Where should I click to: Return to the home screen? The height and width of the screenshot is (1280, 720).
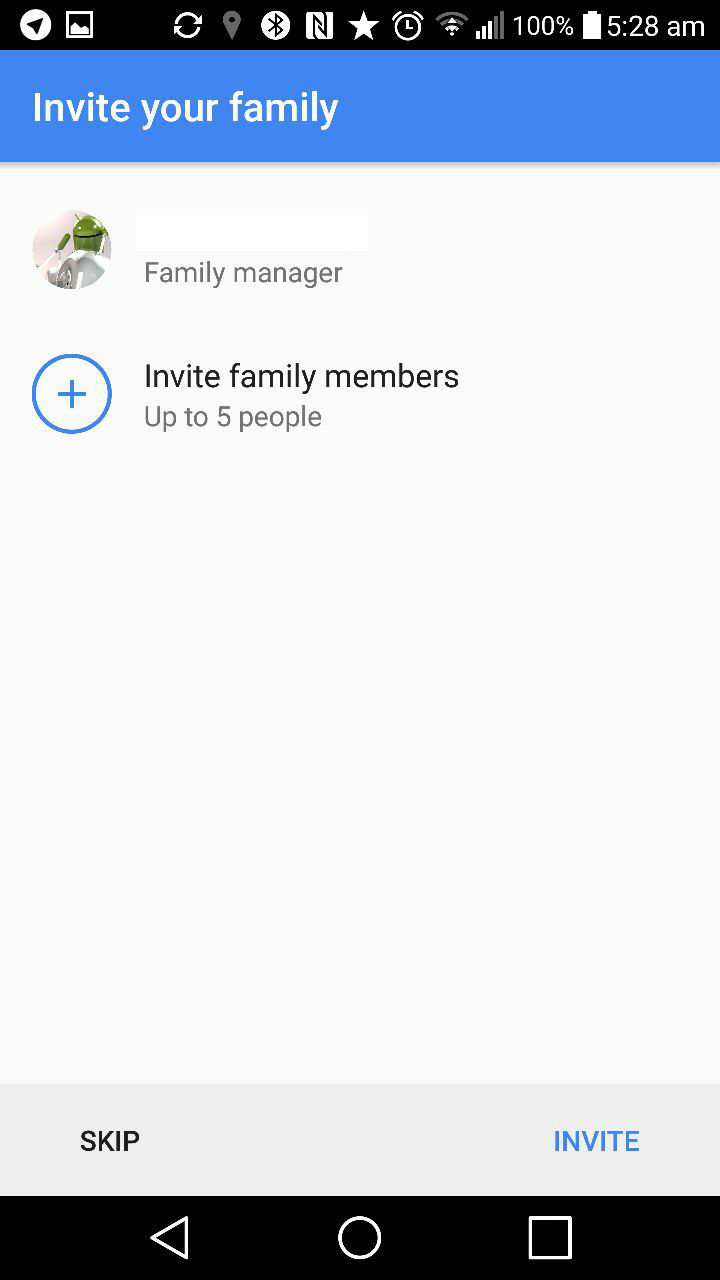(x=360, y=1237)
